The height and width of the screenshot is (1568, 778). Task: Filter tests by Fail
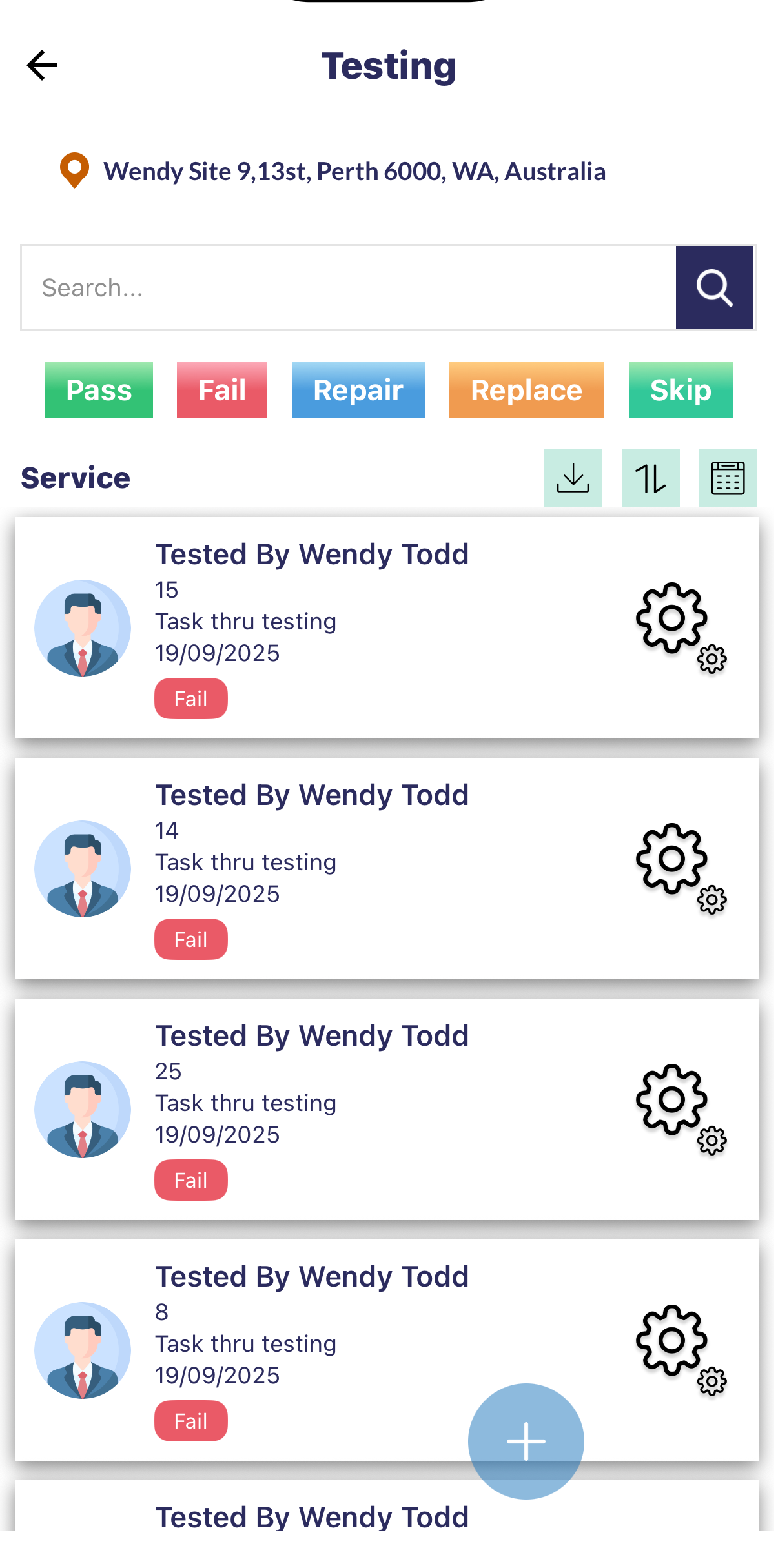point(222,391)
